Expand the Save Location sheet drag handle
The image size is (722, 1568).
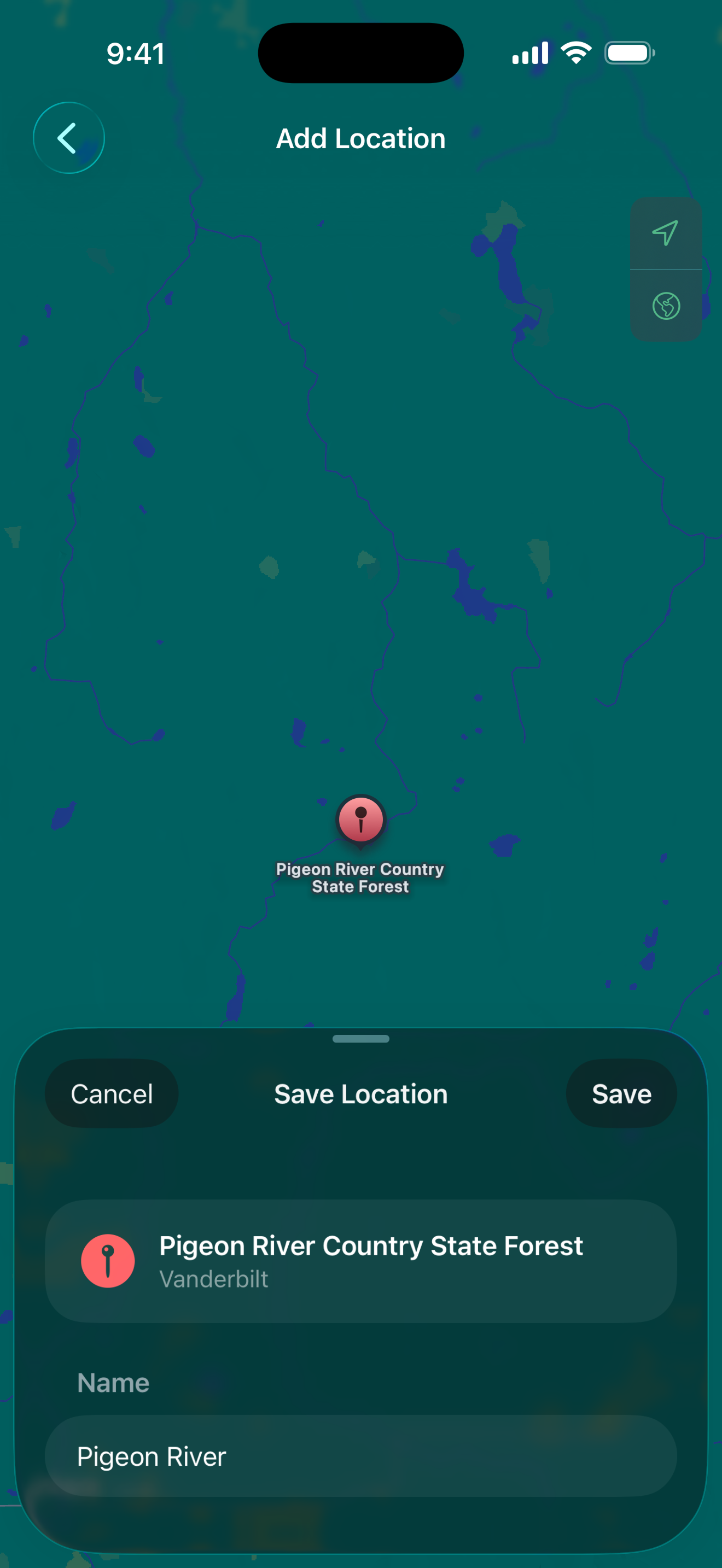click(x=360, y=1040)
